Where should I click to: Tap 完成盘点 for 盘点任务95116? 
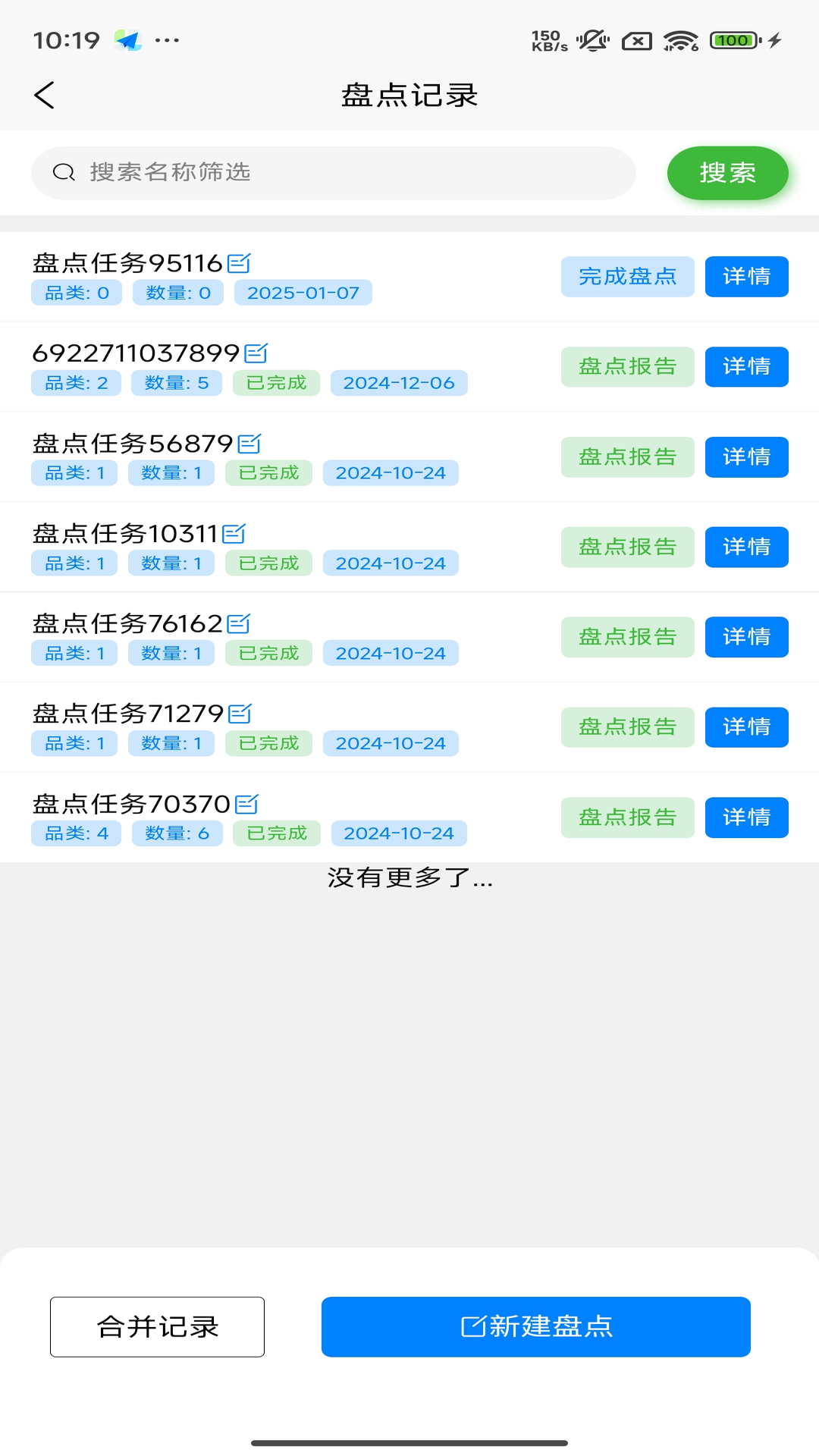tap(627, 277)
